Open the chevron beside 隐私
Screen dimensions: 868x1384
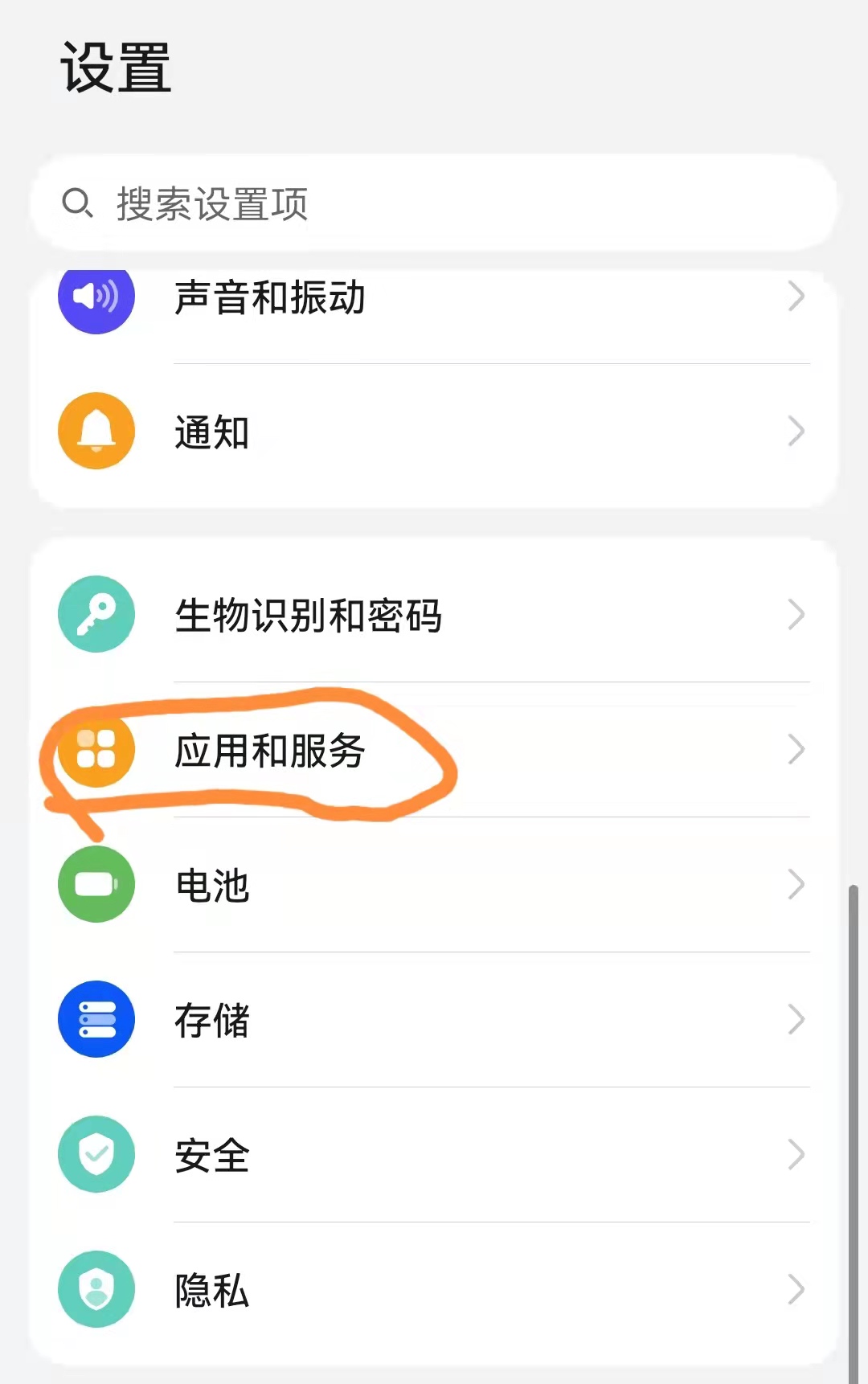pos(796,1288)
